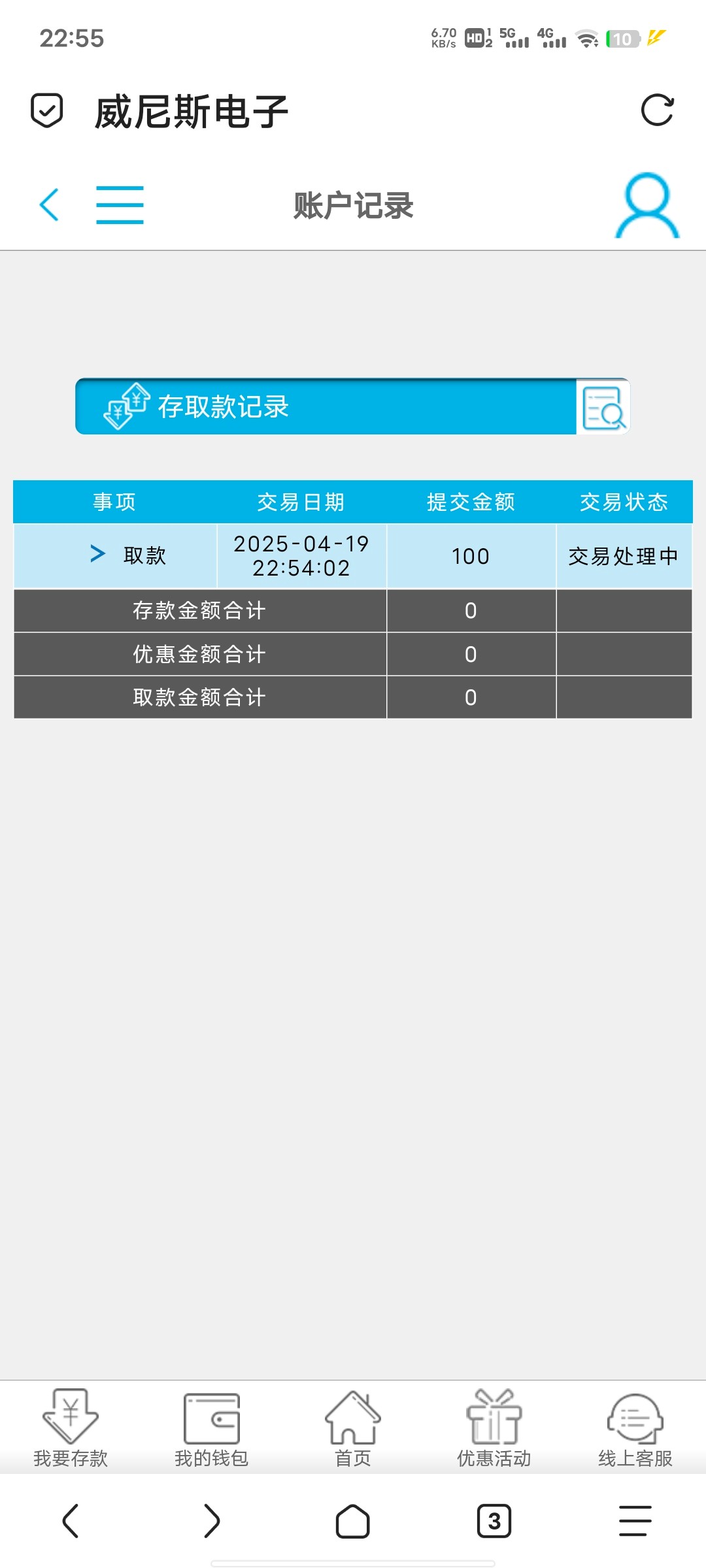The image size is (706, 1568).
Task: Open the user profile icon
Action: 647,205
